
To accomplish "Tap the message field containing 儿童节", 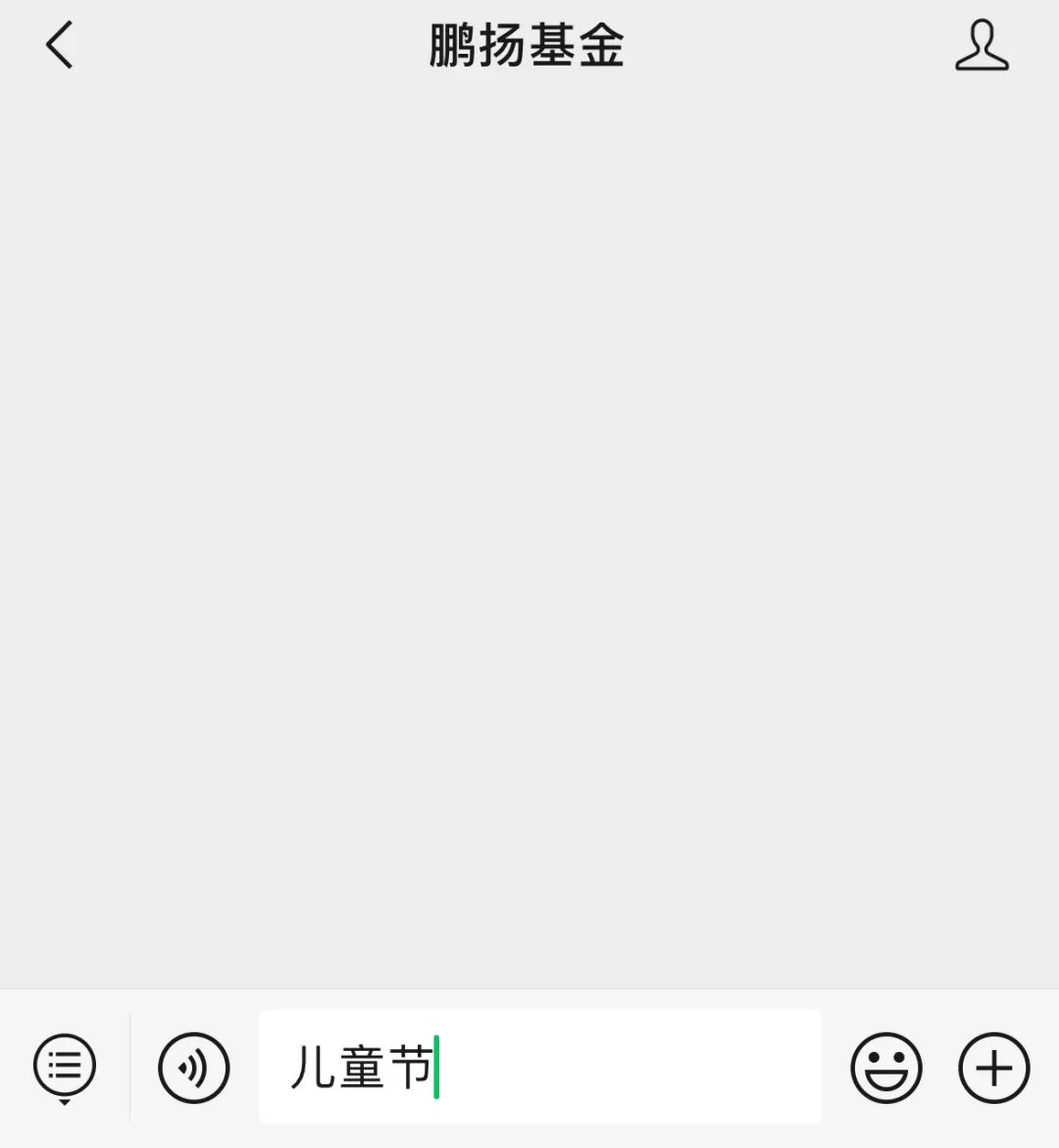I will click(539, 1067).
